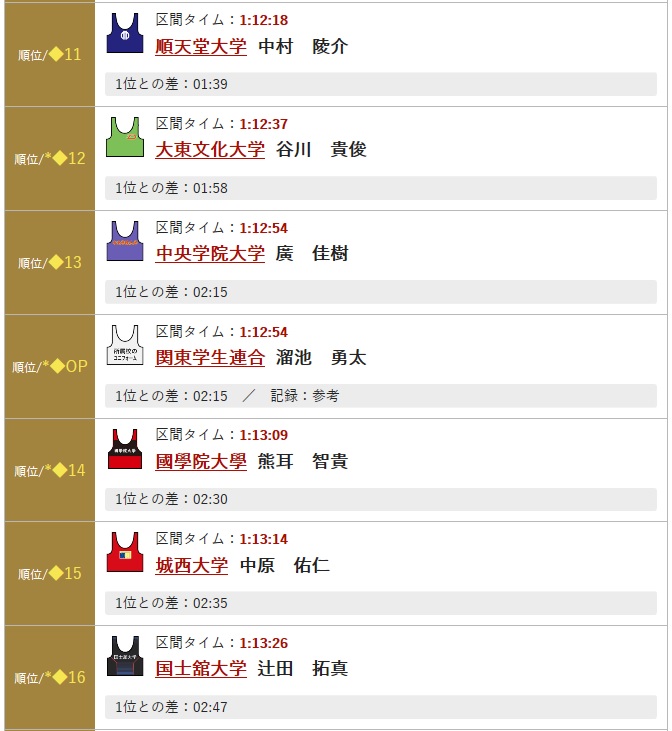Open the 国士舘大学 team link
The width and height of the screenshot is (672, 731).
(x=201, y=669)
